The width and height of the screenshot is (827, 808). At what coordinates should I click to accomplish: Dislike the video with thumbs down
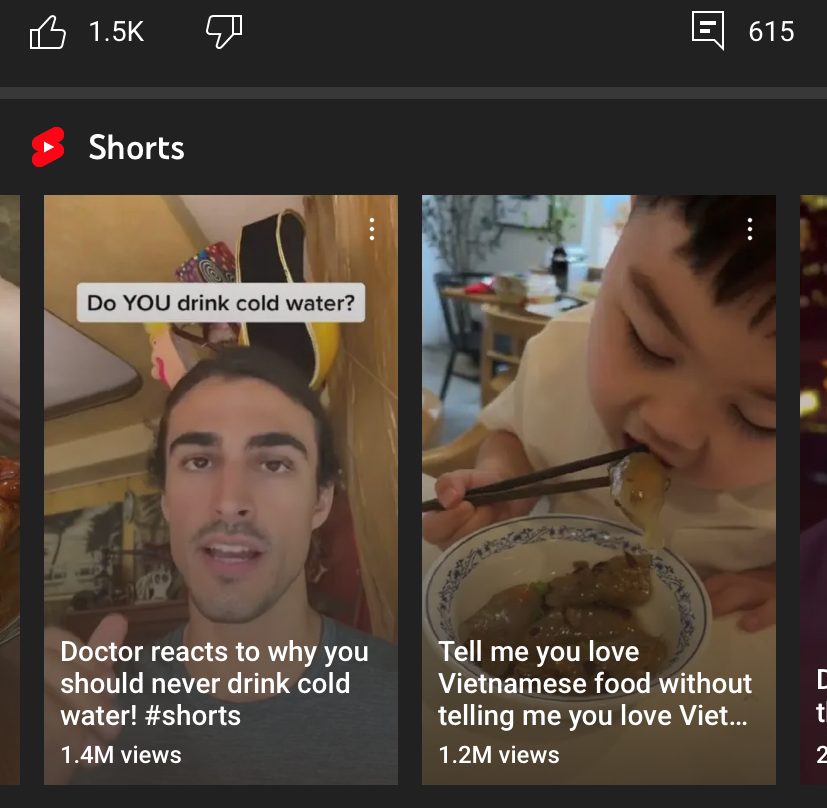pyautogui.click(x=224, y=32)
